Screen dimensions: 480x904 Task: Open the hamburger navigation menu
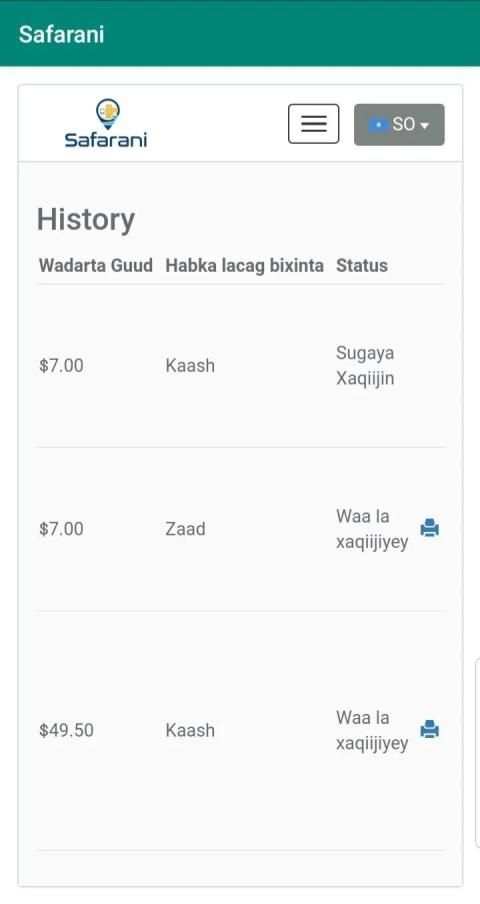click(x=313, y=124)
